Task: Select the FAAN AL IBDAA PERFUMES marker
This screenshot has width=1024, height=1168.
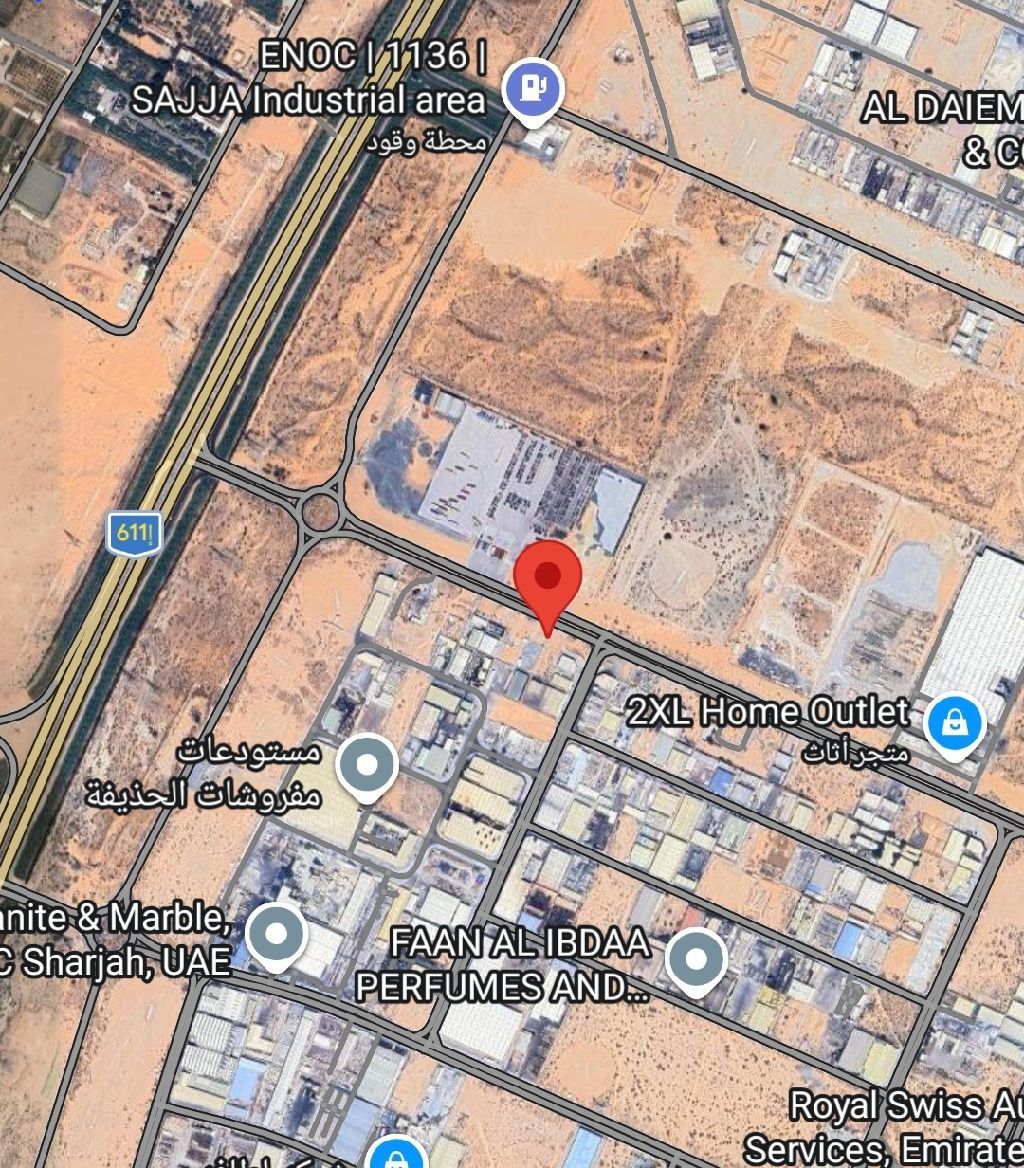Action: [x=696, y=960]
